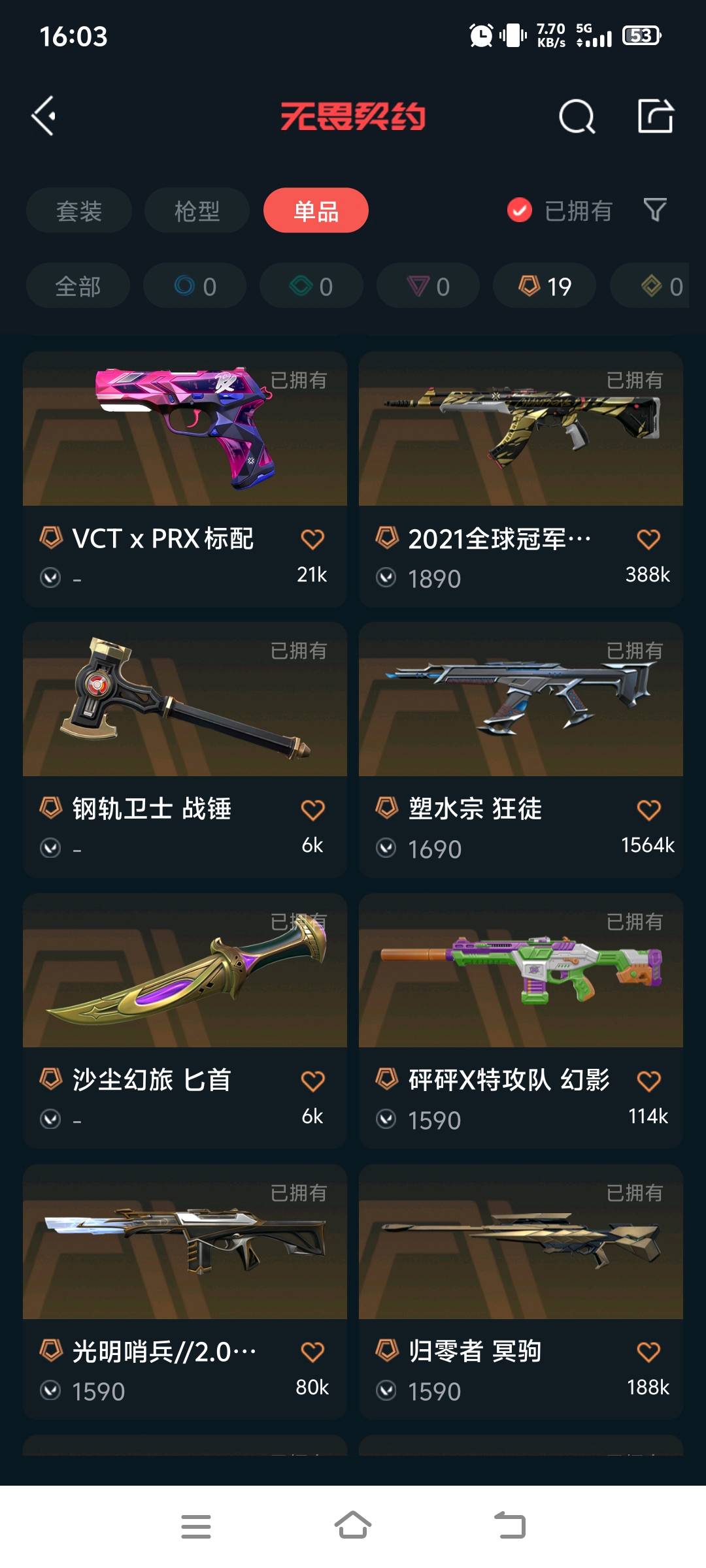This screenshot has width=706, height=1568.
Task: Like the 塑水宗 狂徒 skin
Action: [648, 810]
